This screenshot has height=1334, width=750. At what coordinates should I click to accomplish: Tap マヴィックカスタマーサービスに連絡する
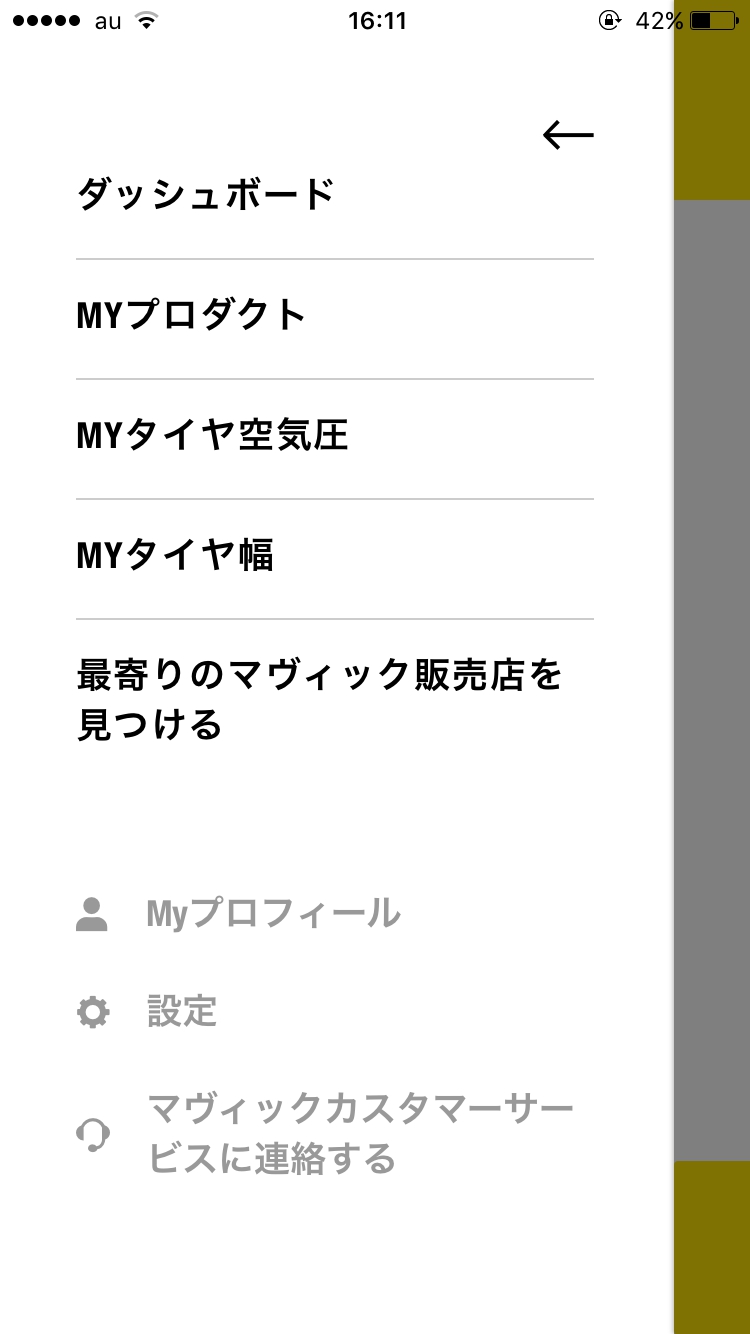(x=325, y=1134)
